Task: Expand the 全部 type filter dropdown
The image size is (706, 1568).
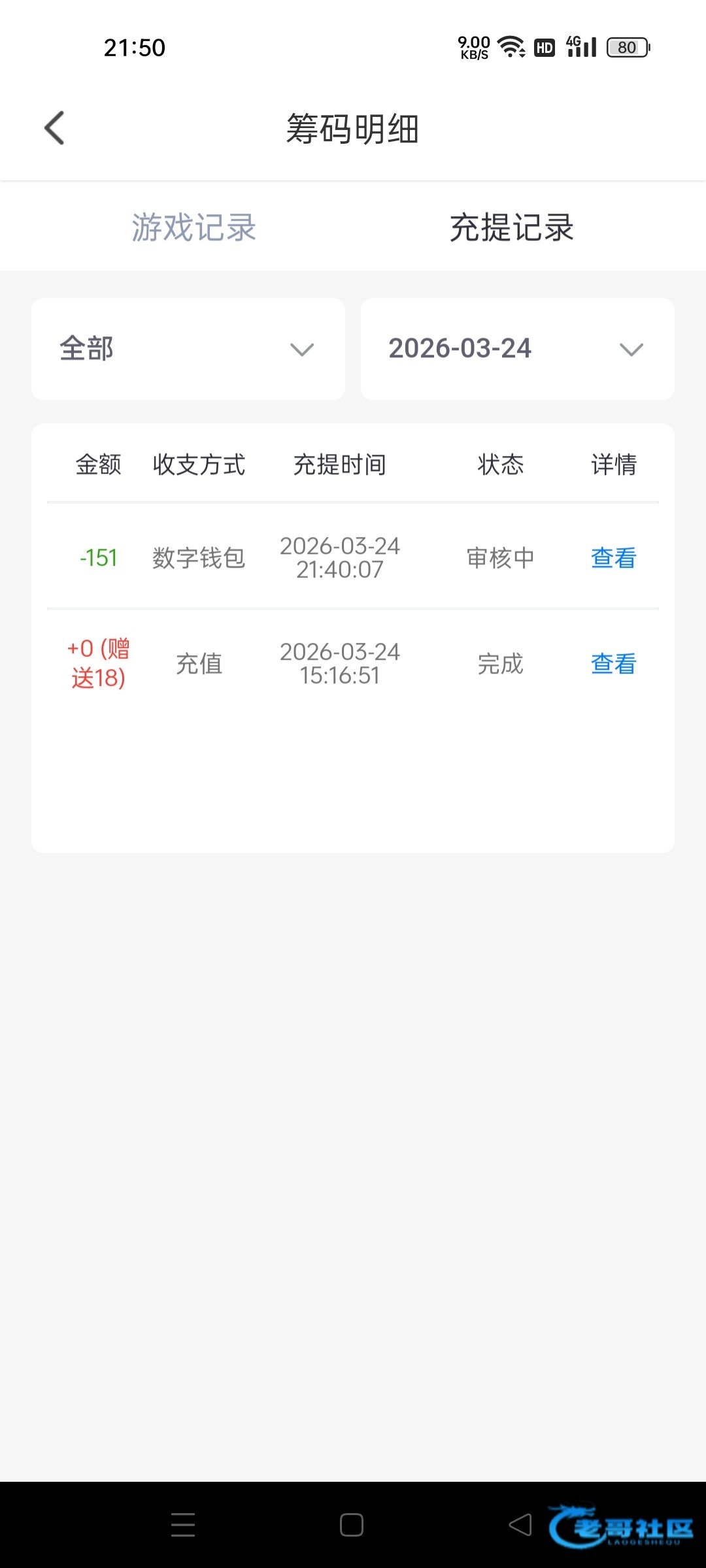Action: point(188,349)
